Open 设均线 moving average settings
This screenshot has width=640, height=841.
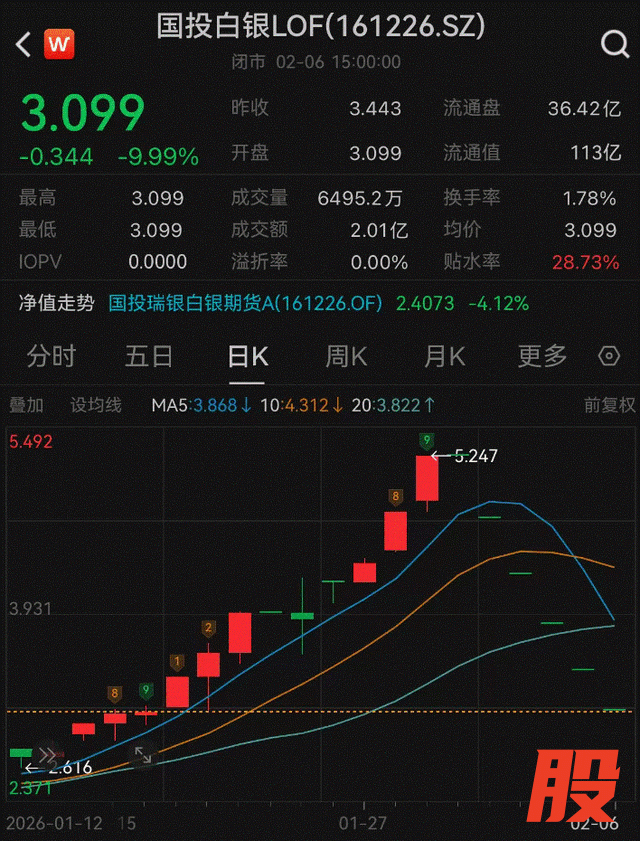pyautogui.click(x=96, y=405)
